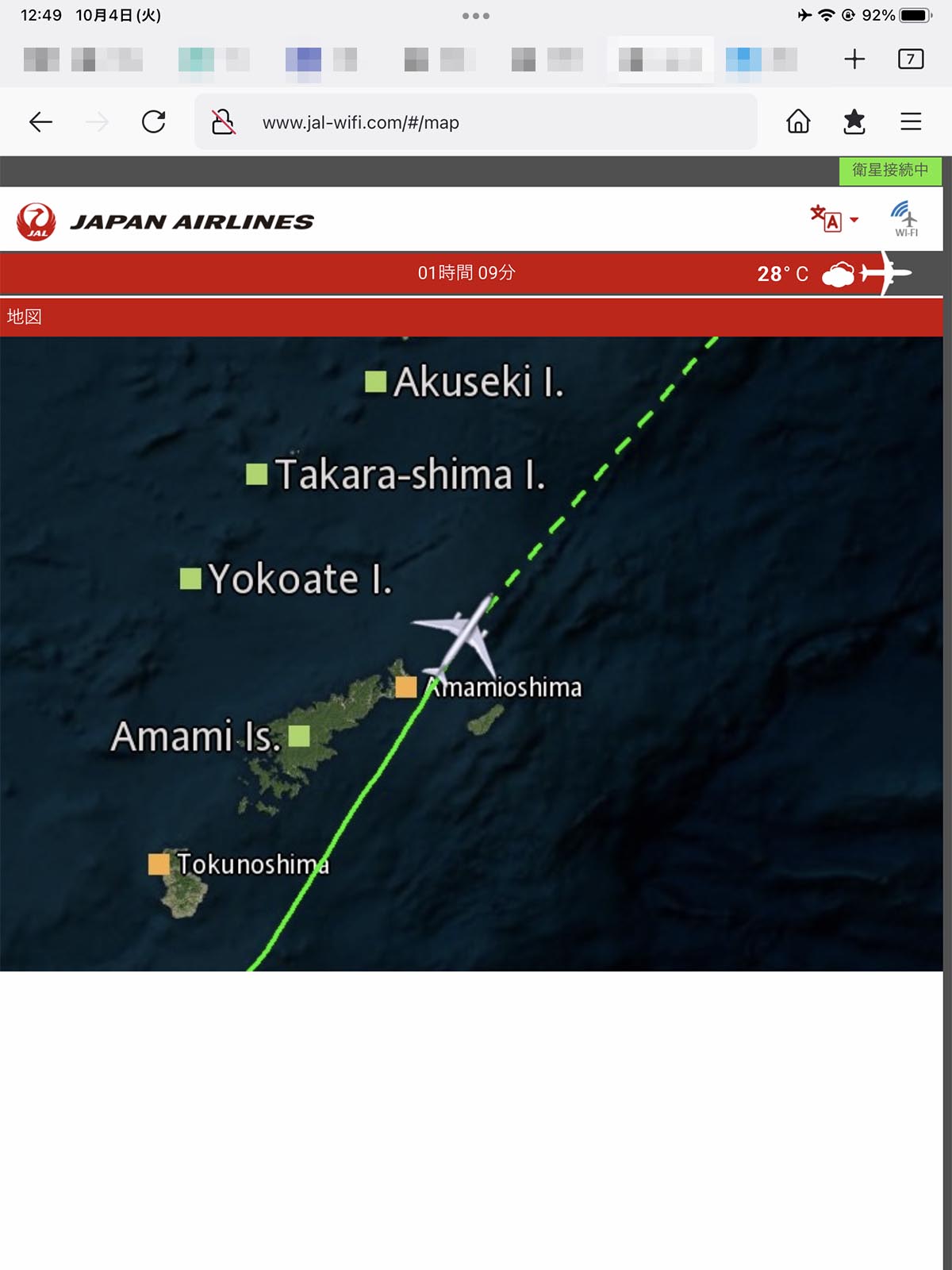Screen dimensions: 952x1270
Task: Open the in-flight Wi-Fi icon
Action: coord(904,219)
